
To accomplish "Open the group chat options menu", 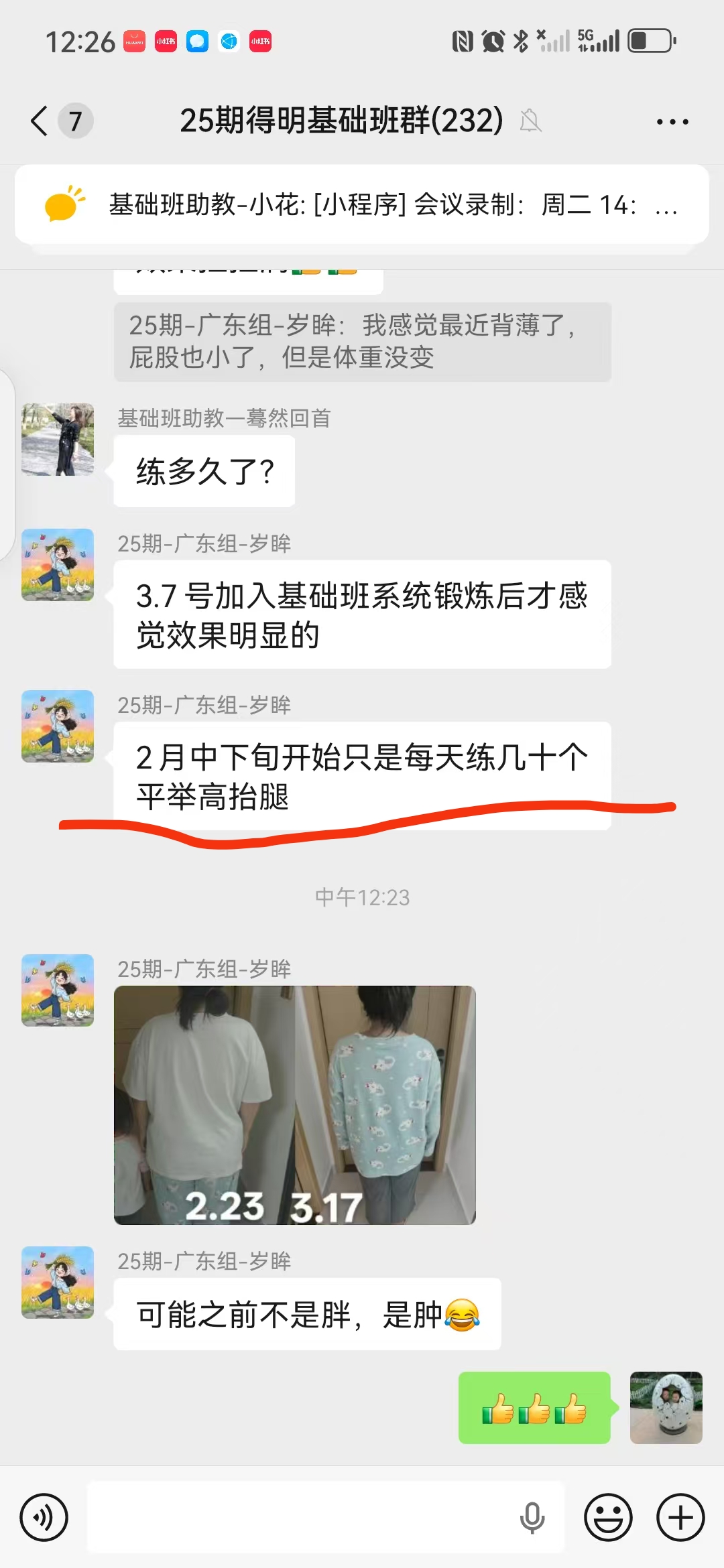I will [x=672, y=121].
